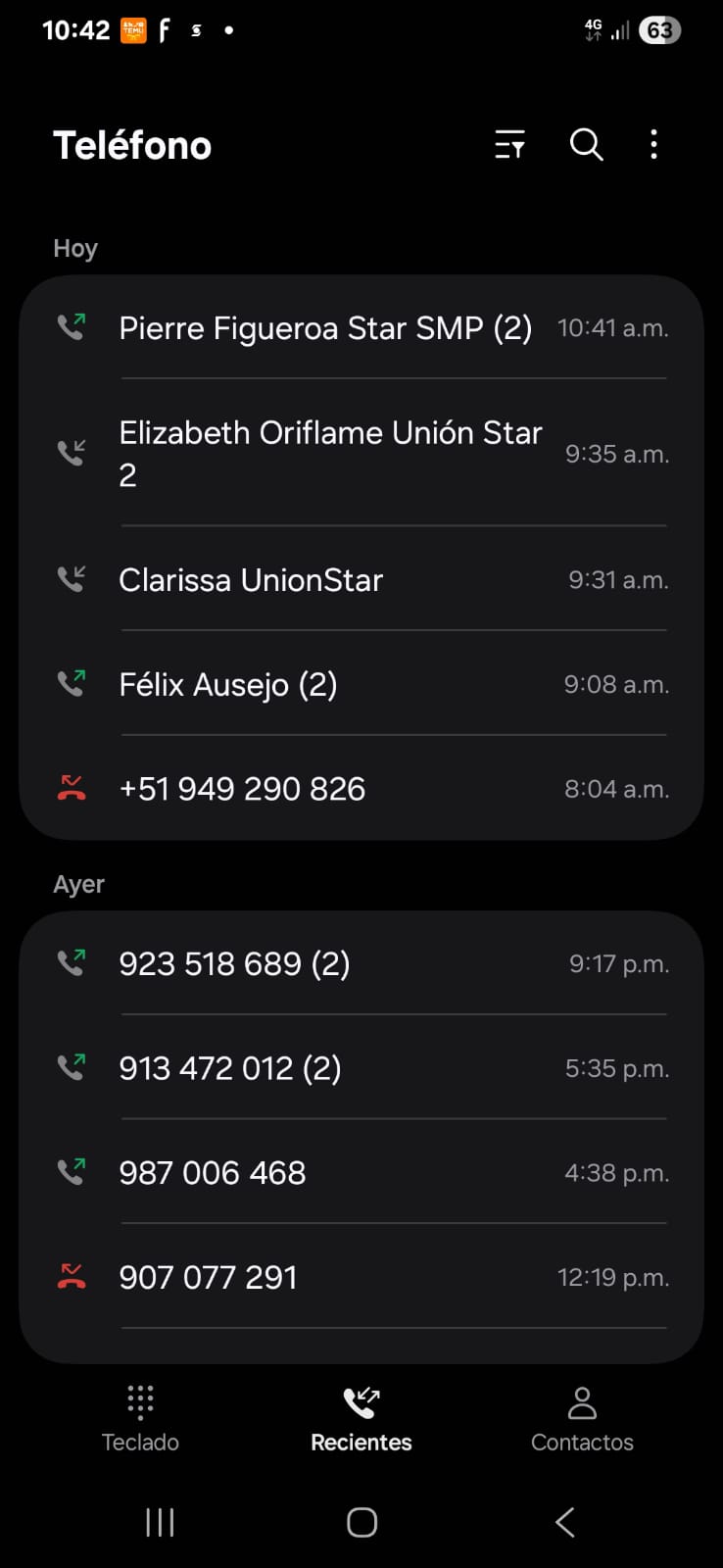The width and height of the screenshot is (723, 1568).
Task: Open the three-dot overflow menu
Action: pos(653,145)
